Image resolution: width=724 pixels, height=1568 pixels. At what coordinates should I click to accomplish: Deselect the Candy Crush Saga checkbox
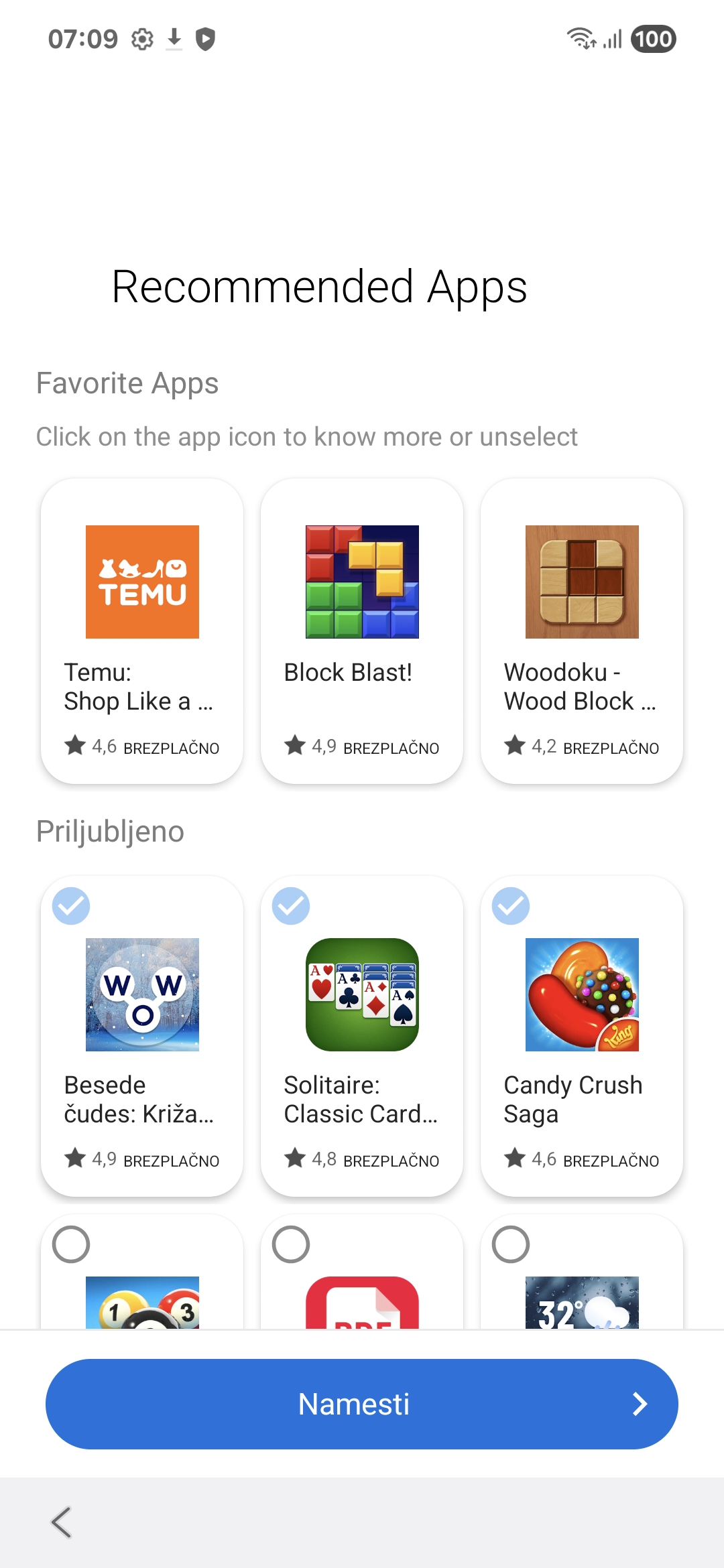click(511, 906)
